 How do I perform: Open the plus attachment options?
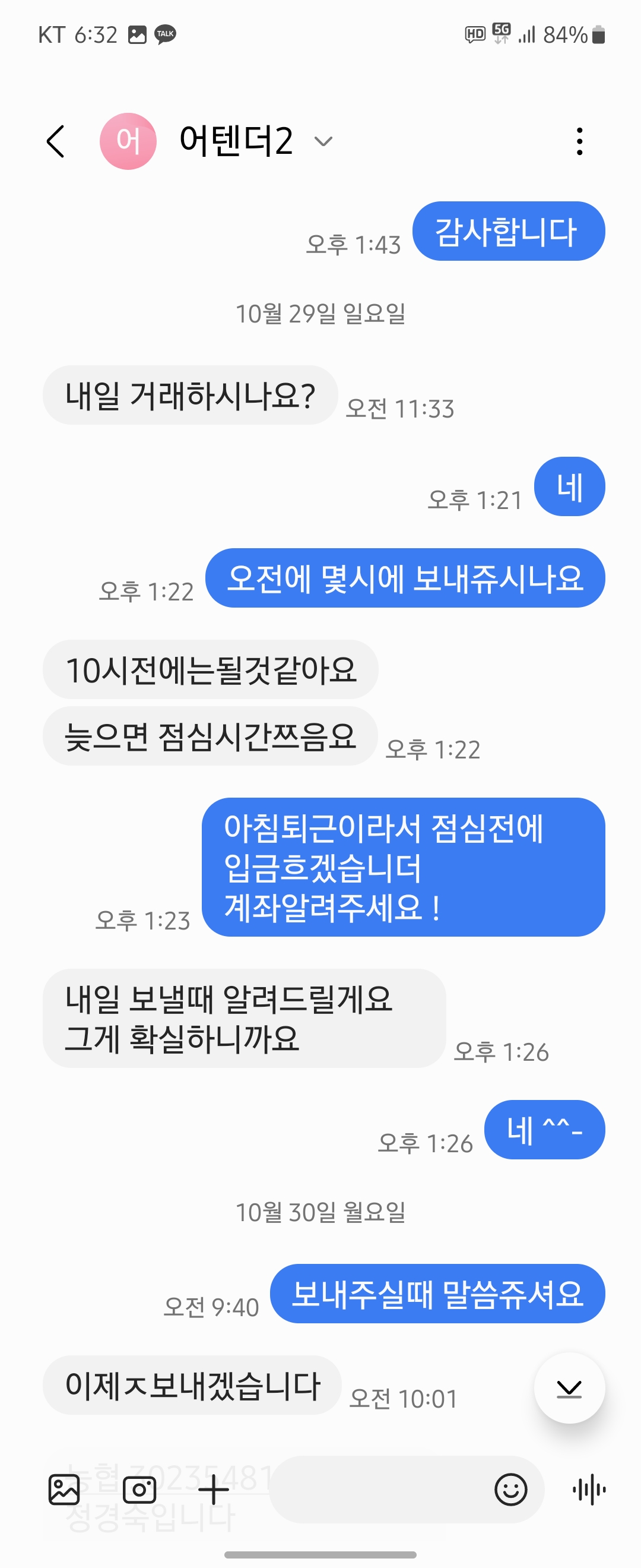214,1490
